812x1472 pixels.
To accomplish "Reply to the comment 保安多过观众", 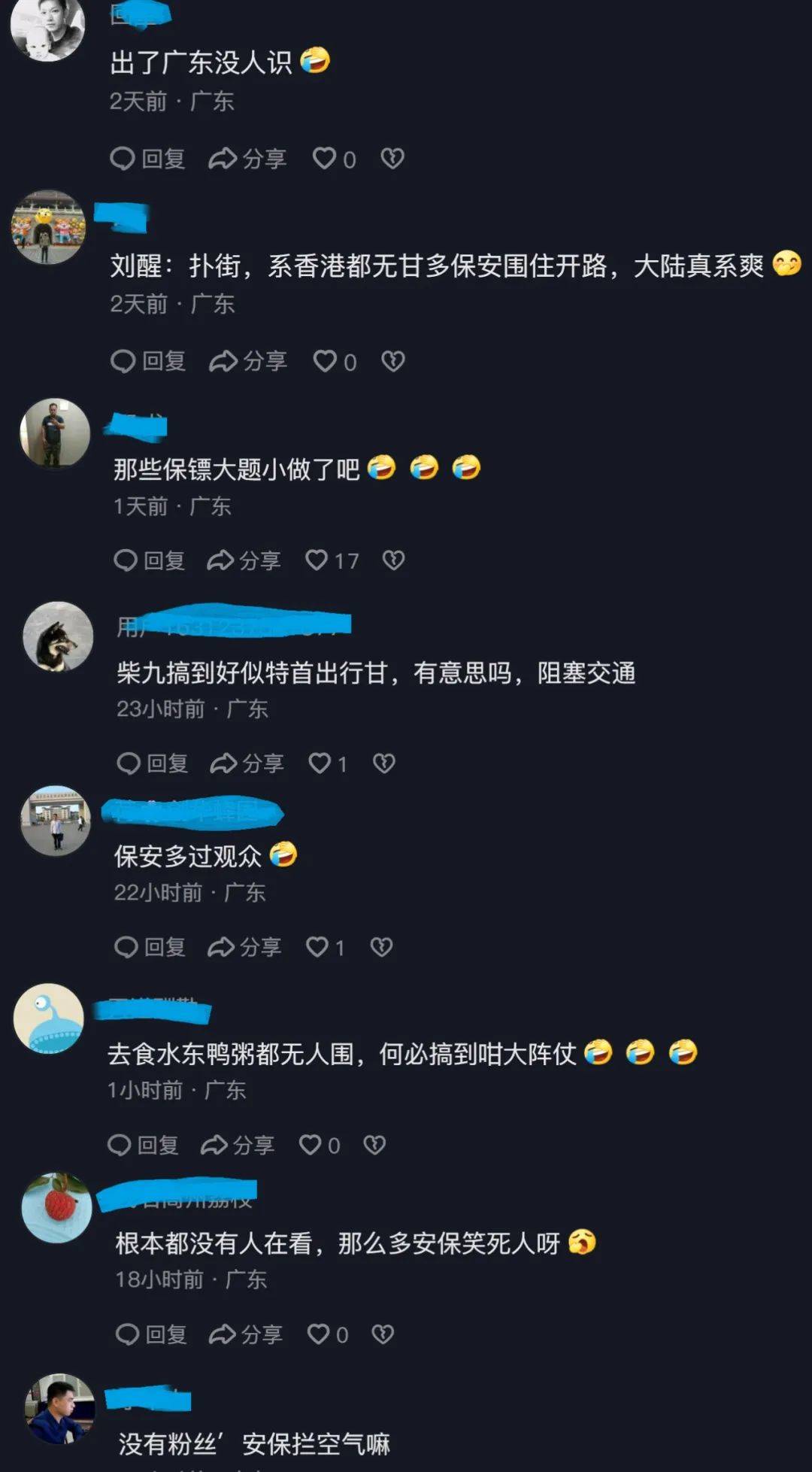I will 150,947.
